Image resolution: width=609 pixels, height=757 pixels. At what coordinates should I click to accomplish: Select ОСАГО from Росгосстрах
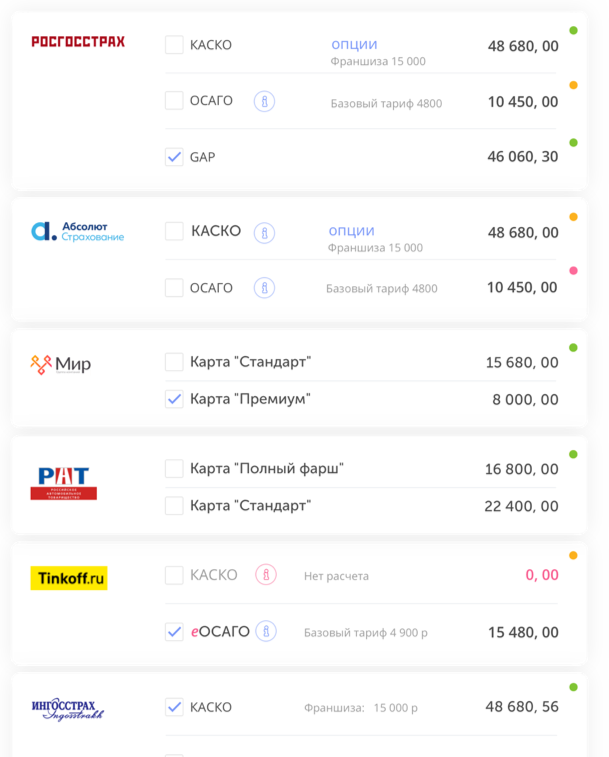[174, 101]
